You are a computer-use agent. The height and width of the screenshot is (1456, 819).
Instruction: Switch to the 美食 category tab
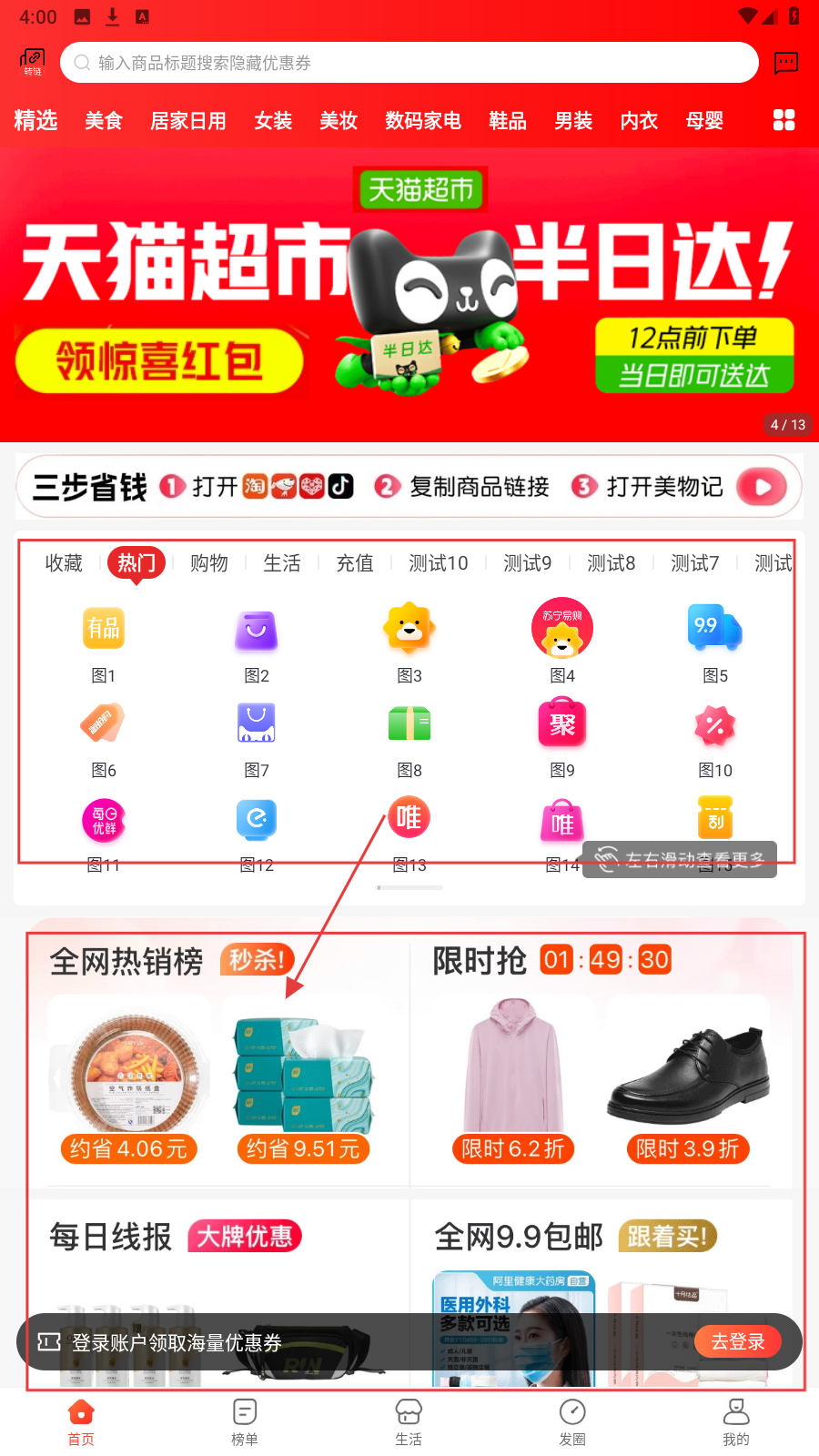point(104,121)
